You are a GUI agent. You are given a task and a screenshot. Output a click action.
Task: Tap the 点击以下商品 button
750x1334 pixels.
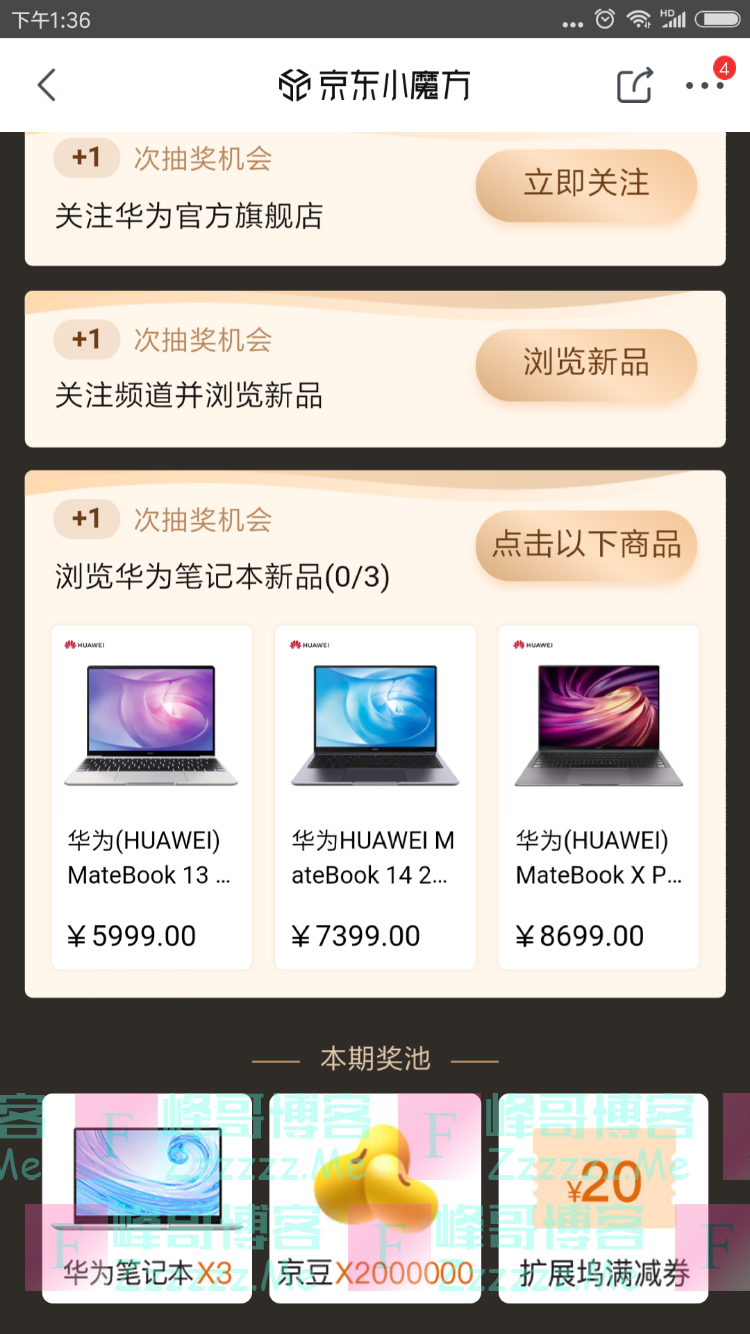click(x=586, y=546)
